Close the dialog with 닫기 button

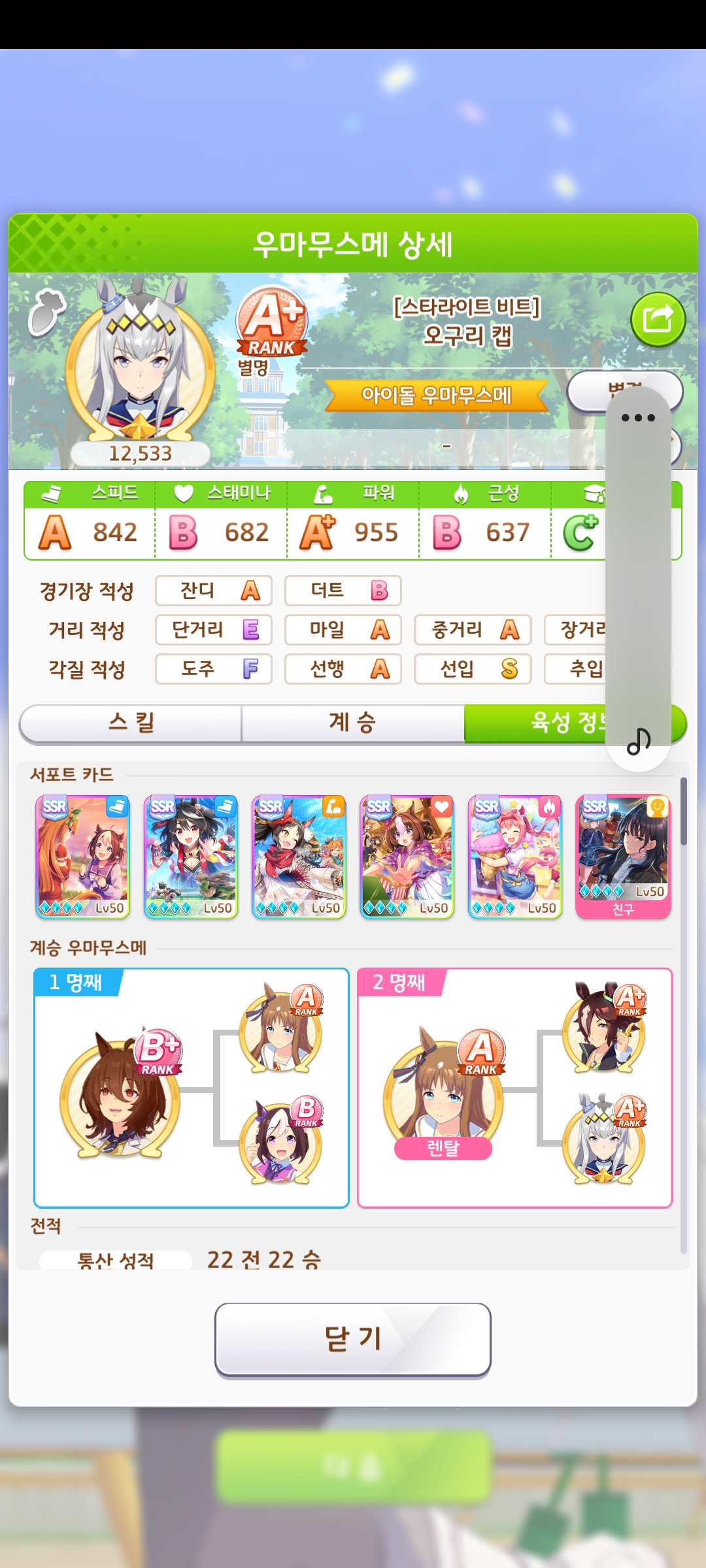[352, 1339]
